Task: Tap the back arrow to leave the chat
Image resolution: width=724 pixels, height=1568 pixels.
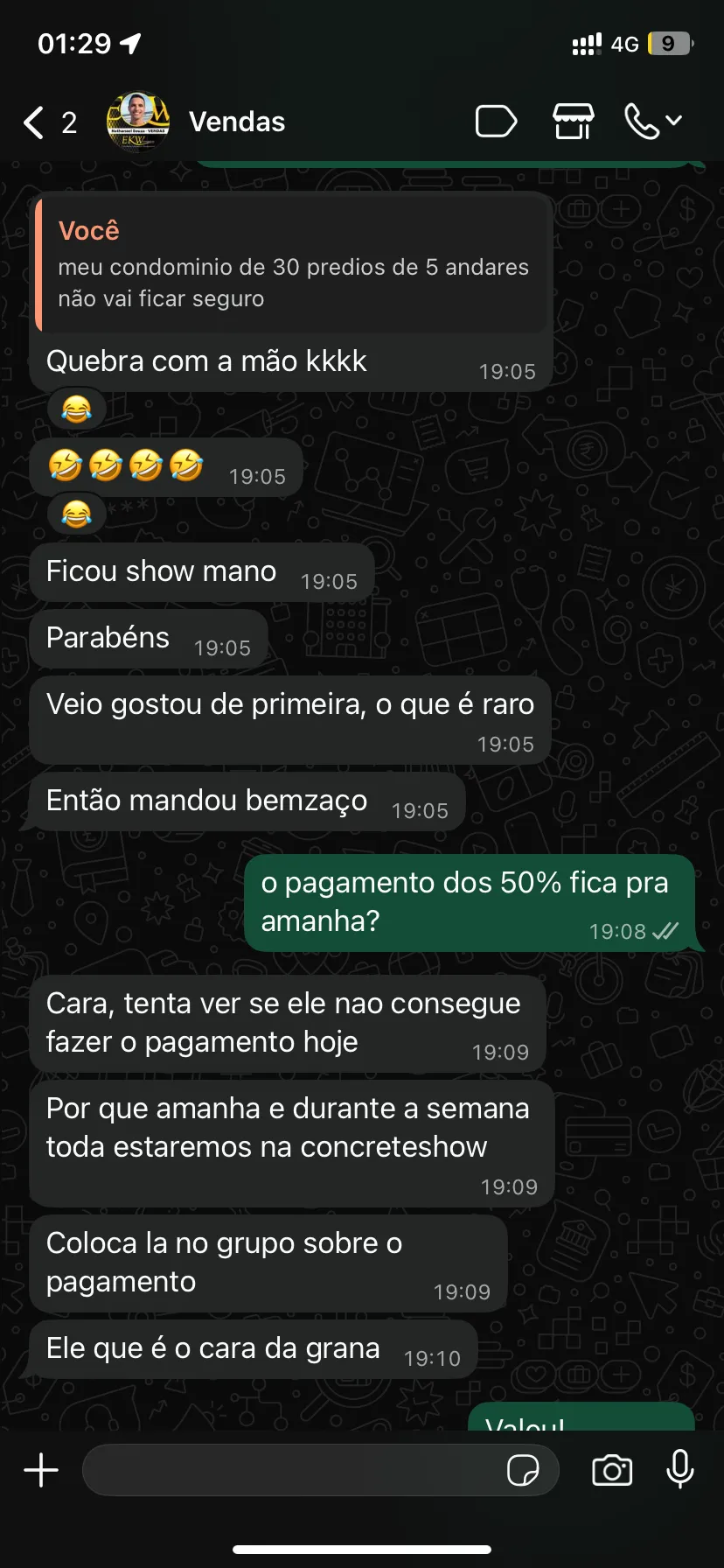Action: tap(33, 122)
